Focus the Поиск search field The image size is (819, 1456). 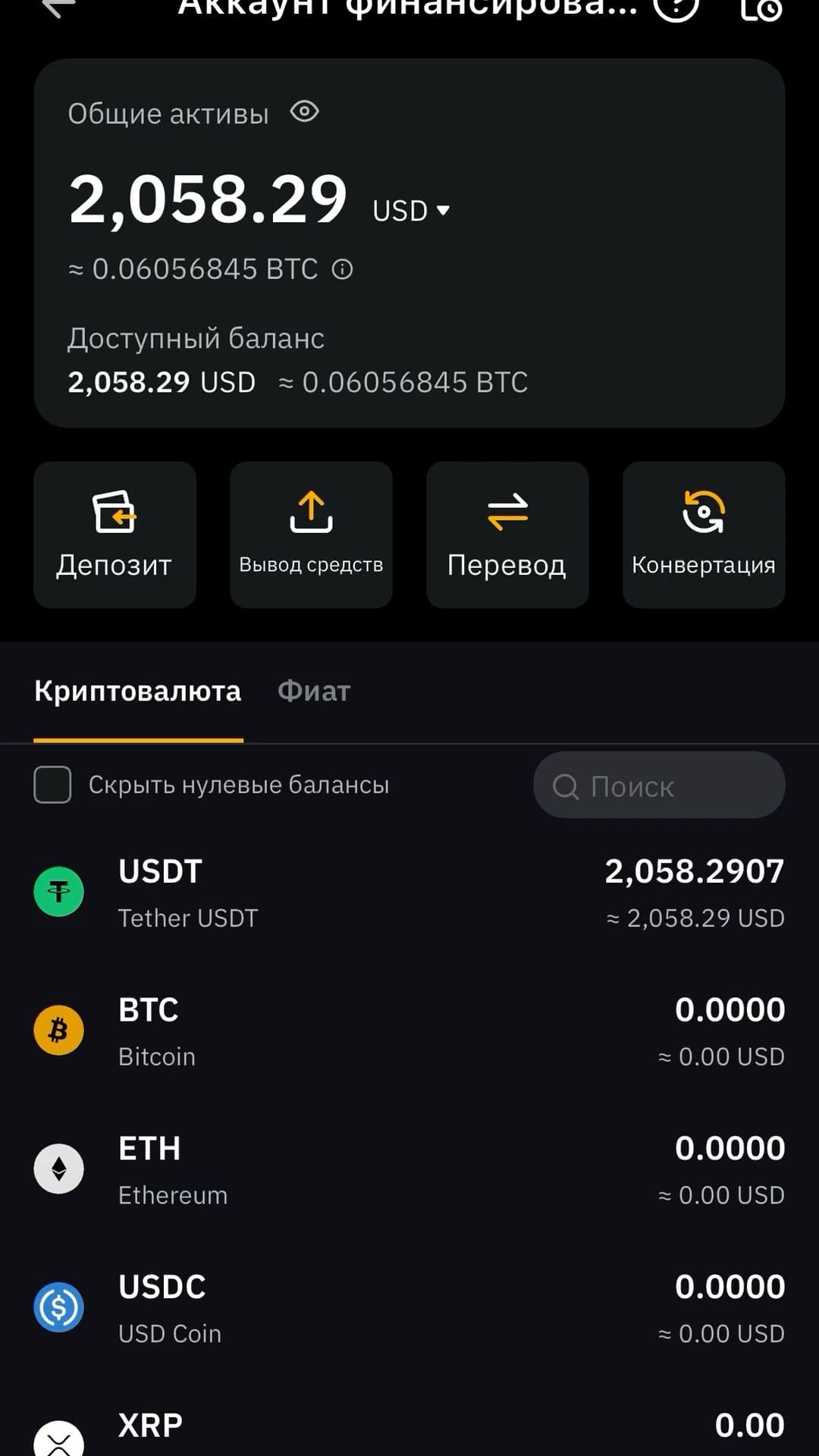tap(659, 786)
